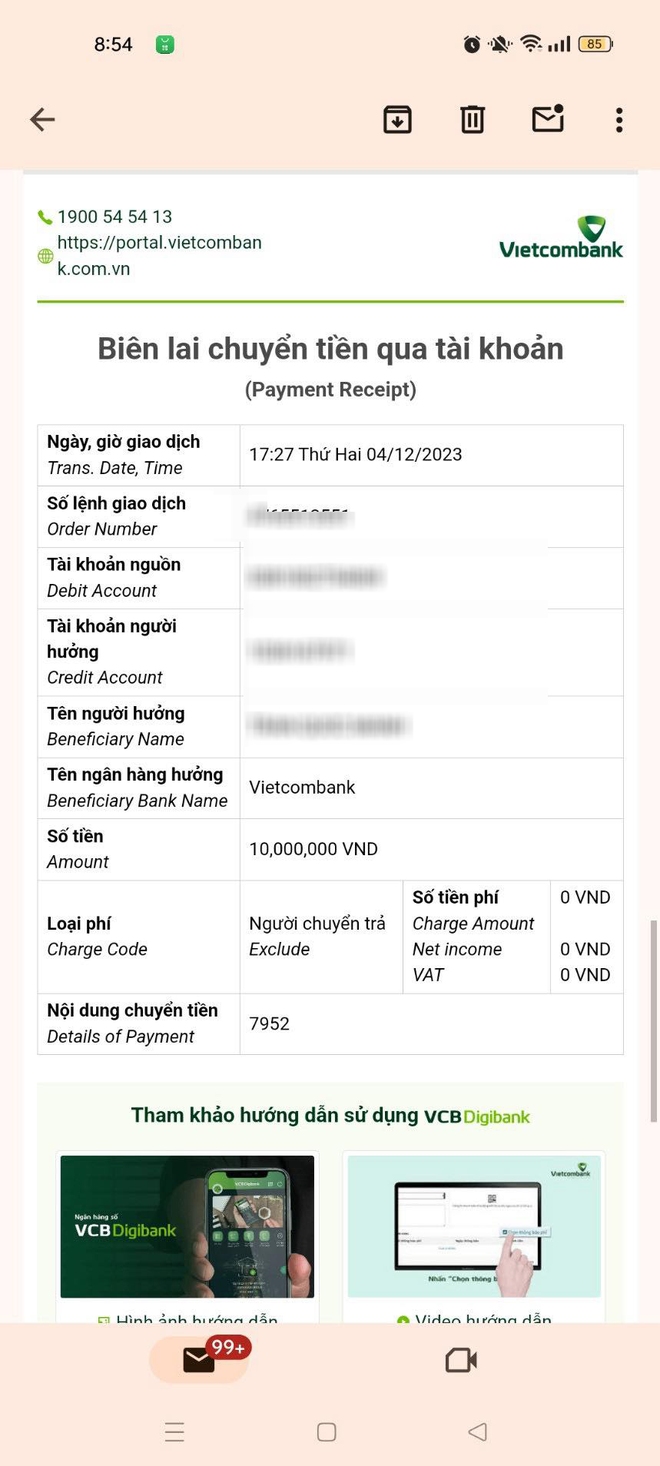Delete this email
The height and width of the screenshot is (1466, 660).
click(472, 120)
